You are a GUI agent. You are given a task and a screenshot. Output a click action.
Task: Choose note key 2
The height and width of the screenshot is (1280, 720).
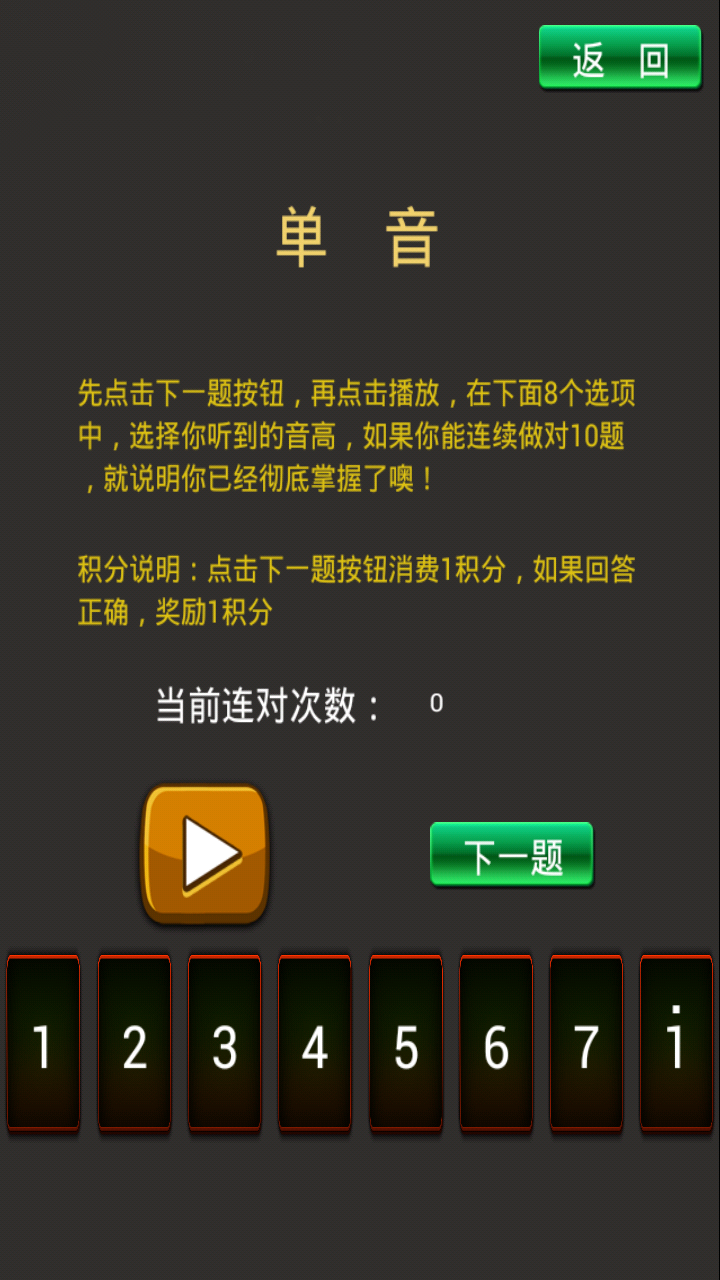pos(134,1043)
